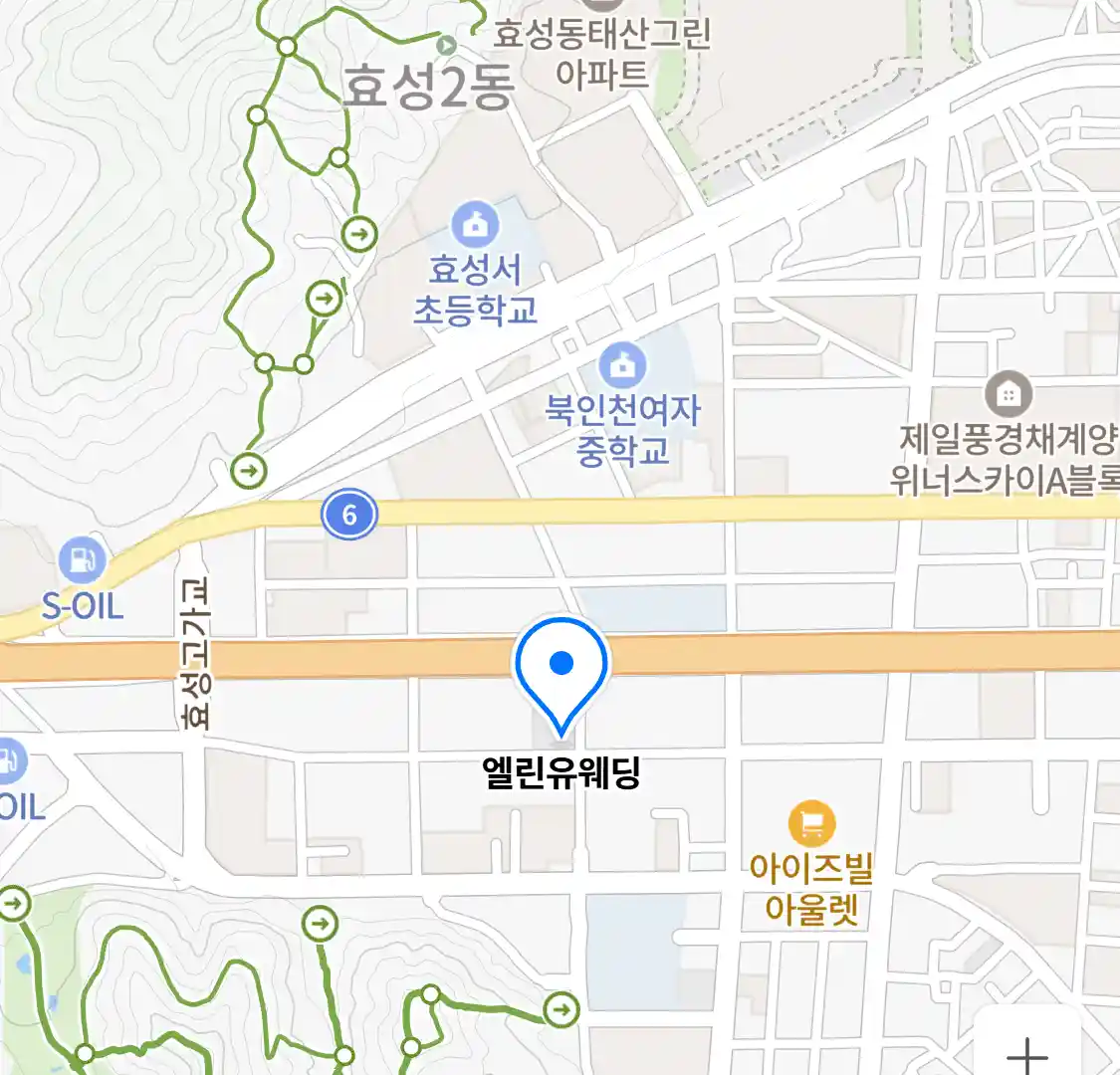The height and width of the screenshot is (1075, 1120).
Task: Tap the 엘린유웨딩 location pin
Action: pos(561,666)
